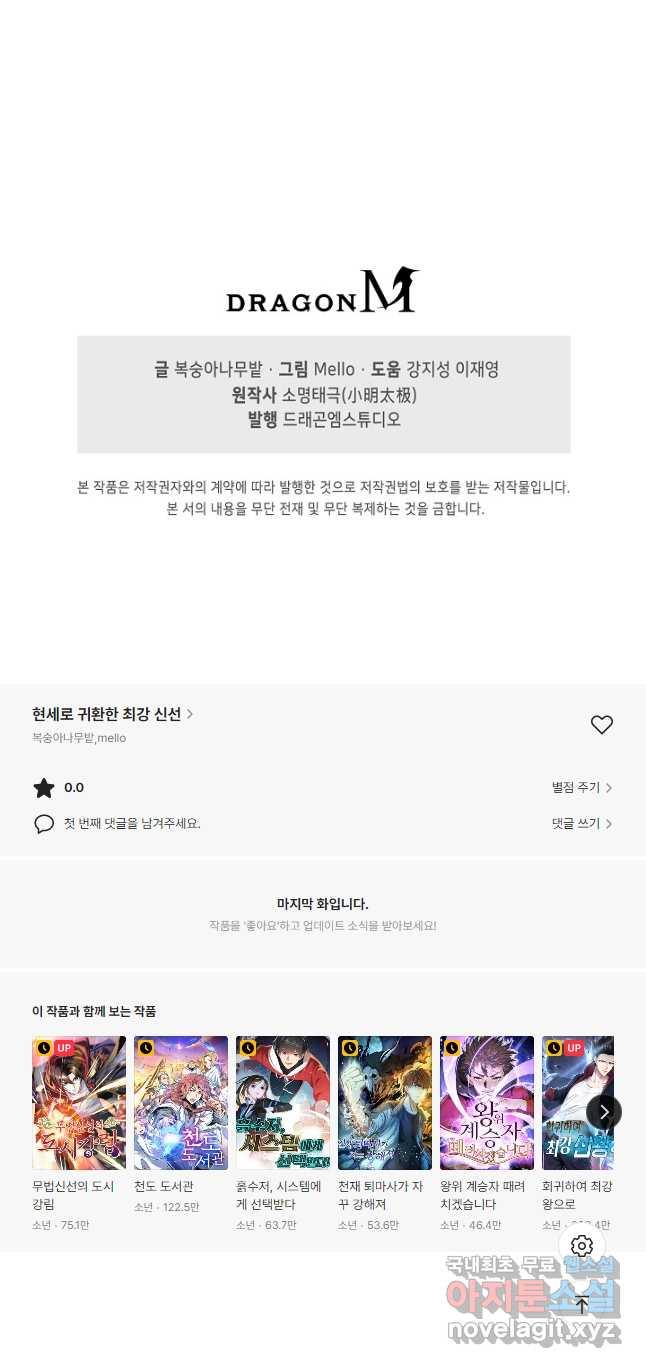This screenshot has width=646, height=1368.
Task: Open viewer settings gear
Action: click(x=582, y=1246)
